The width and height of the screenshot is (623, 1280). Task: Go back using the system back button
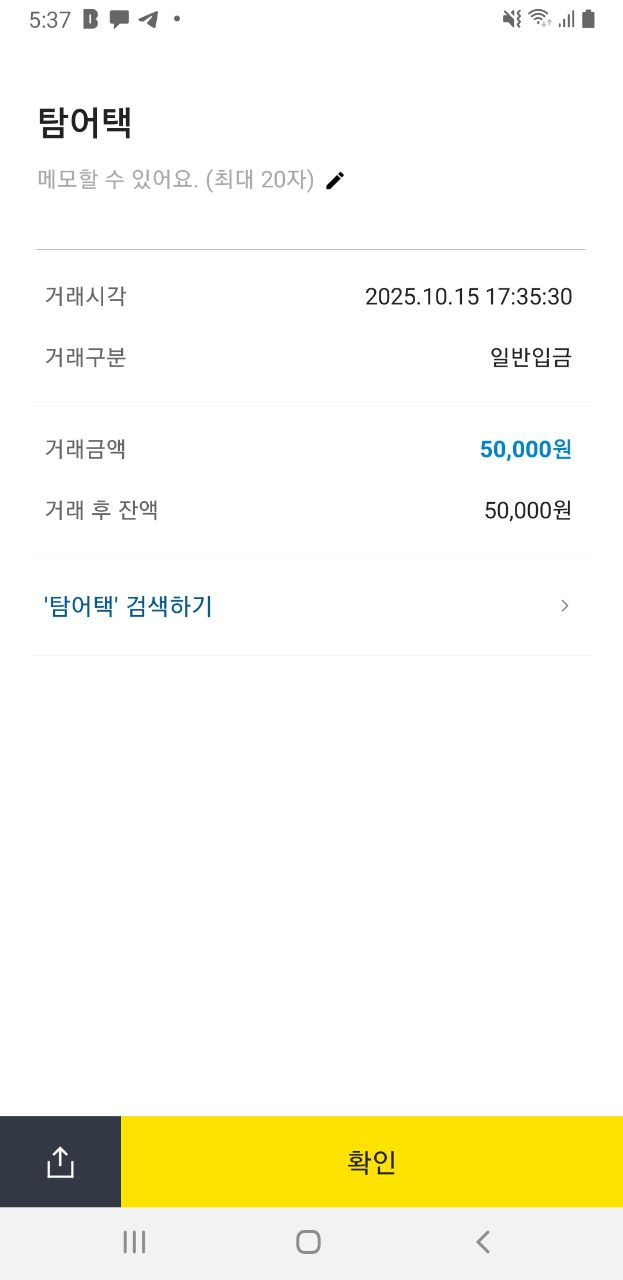click(x=483, y=1242)
